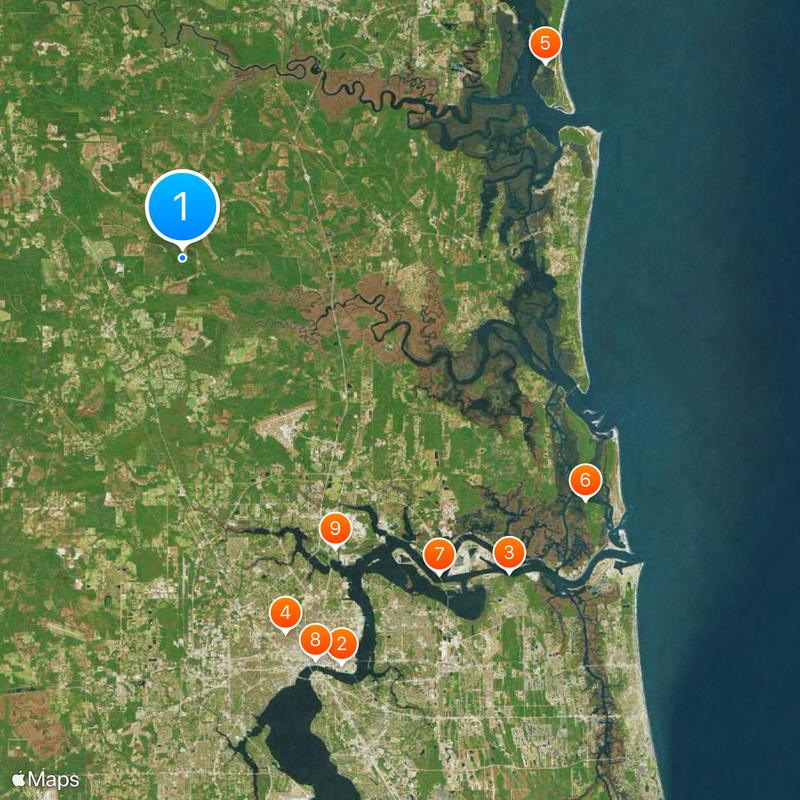Image resolution: width=800 pixels, height=800 pixels.
Task: Tap orange map pin number 5
Action: click(x=545, y=43)
